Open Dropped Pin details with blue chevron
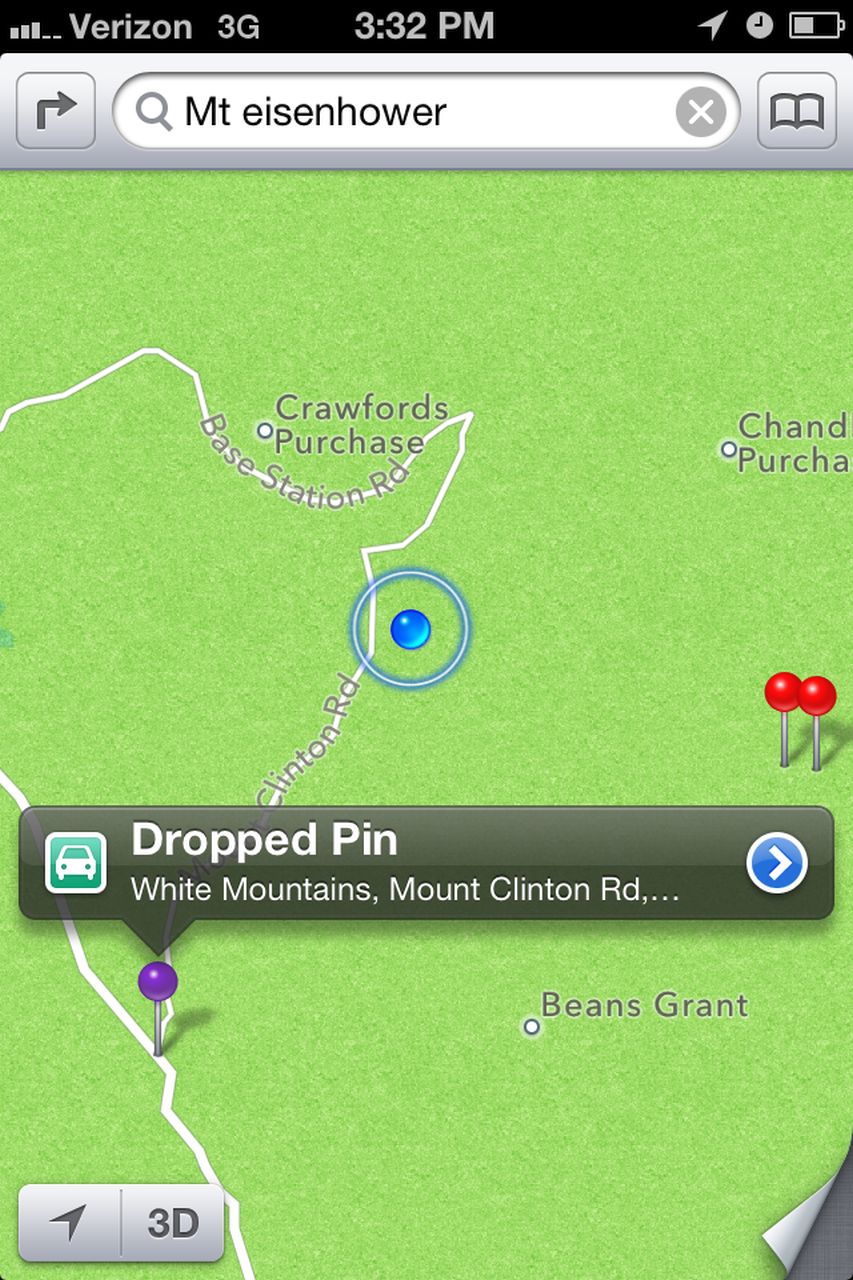Image resolution: width=853 pixels, height=1280 pixels. pyautogui.click(x=777, y=861)
